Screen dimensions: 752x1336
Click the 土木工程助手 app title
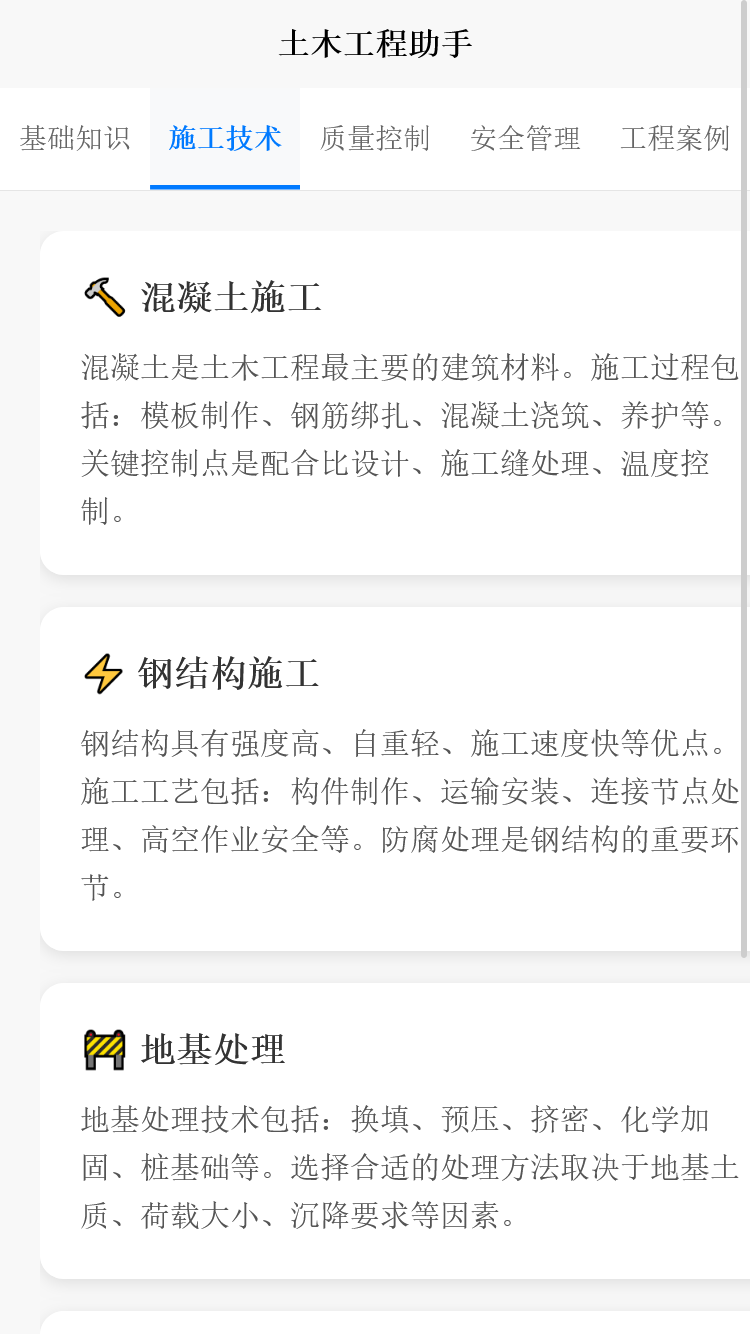pyautogui.click(x=375, y=43)
